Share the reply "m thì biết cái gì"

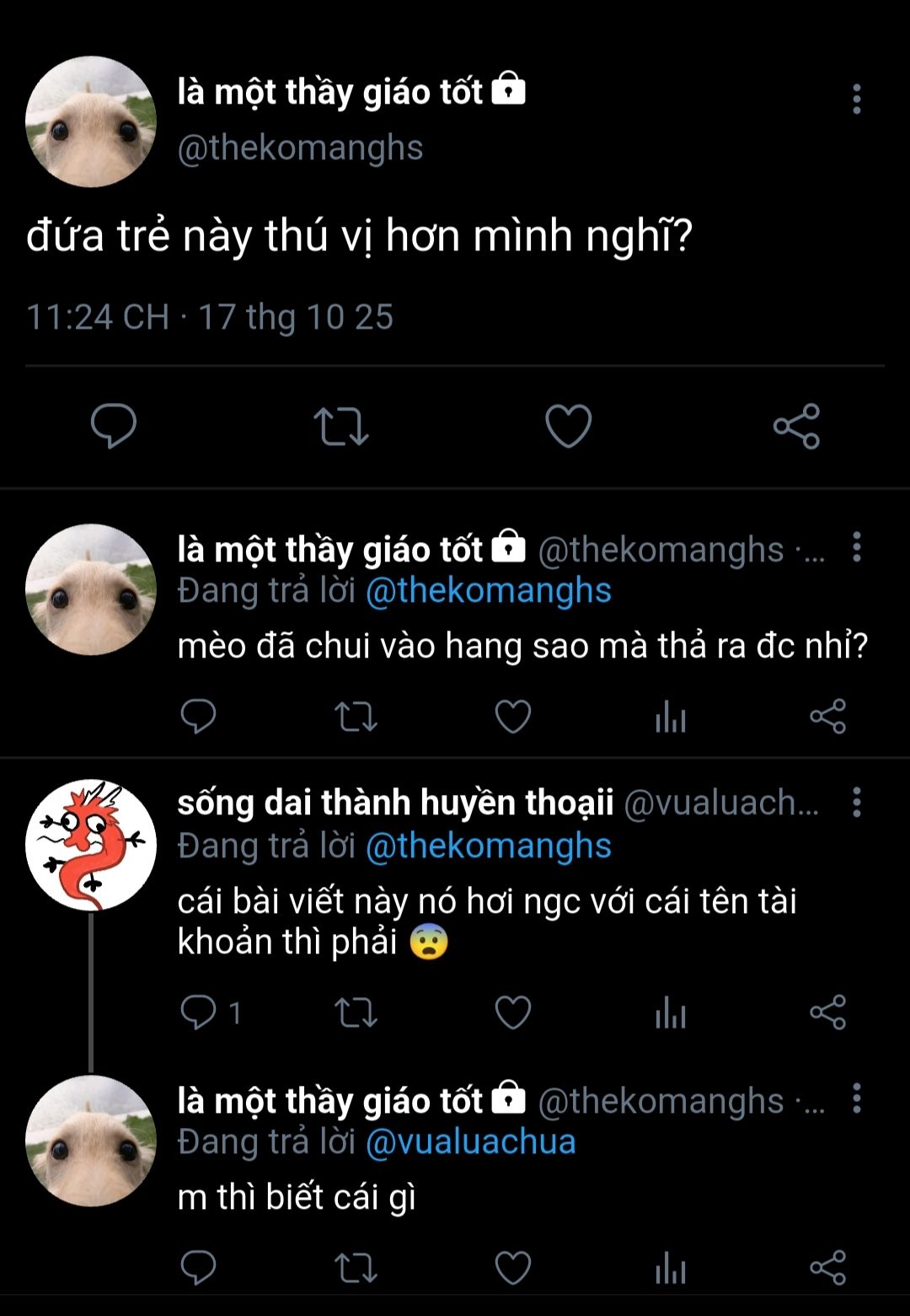click(827, 1268)
